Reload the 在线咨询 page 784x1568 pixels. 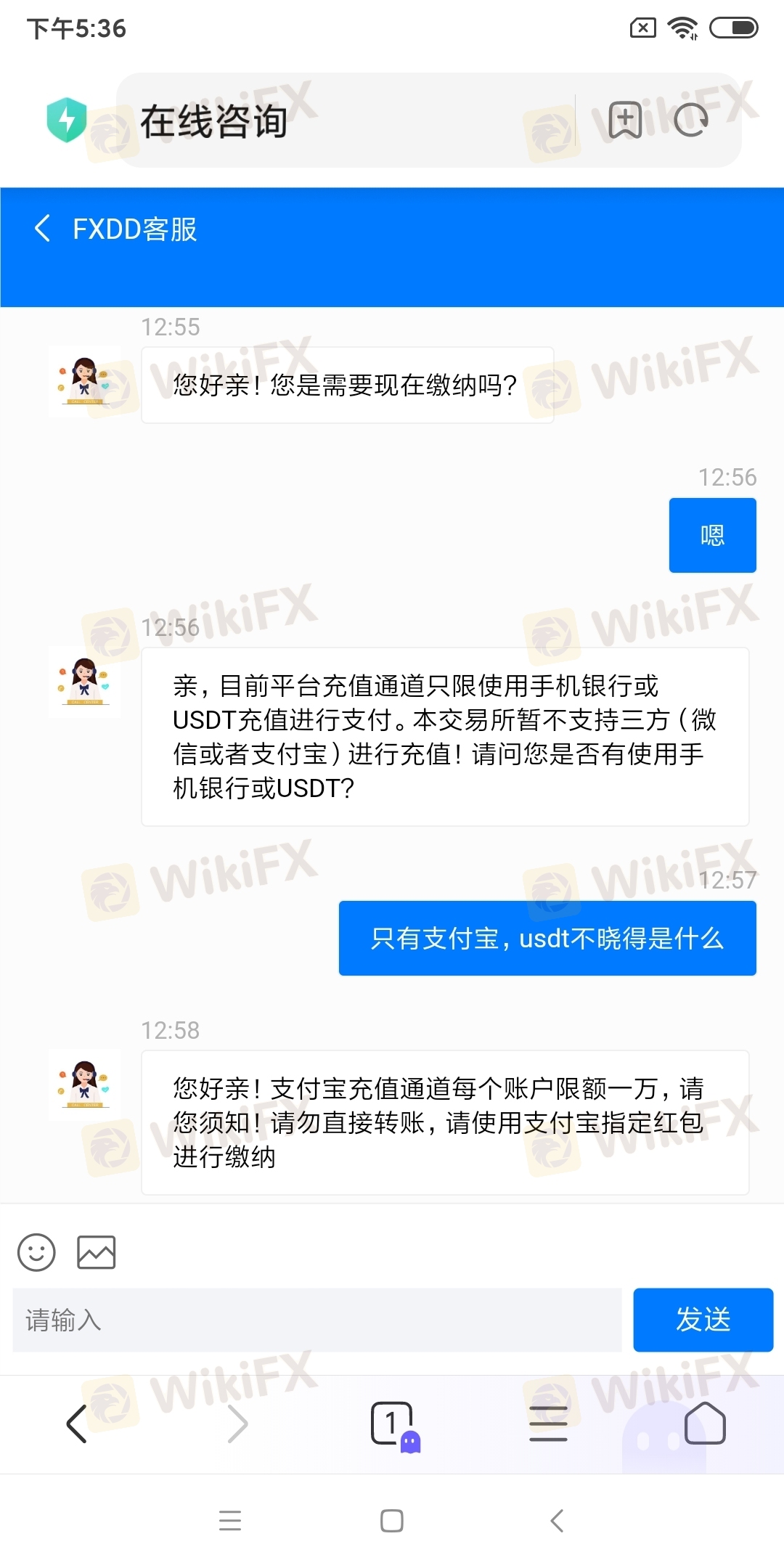(690, 120)
